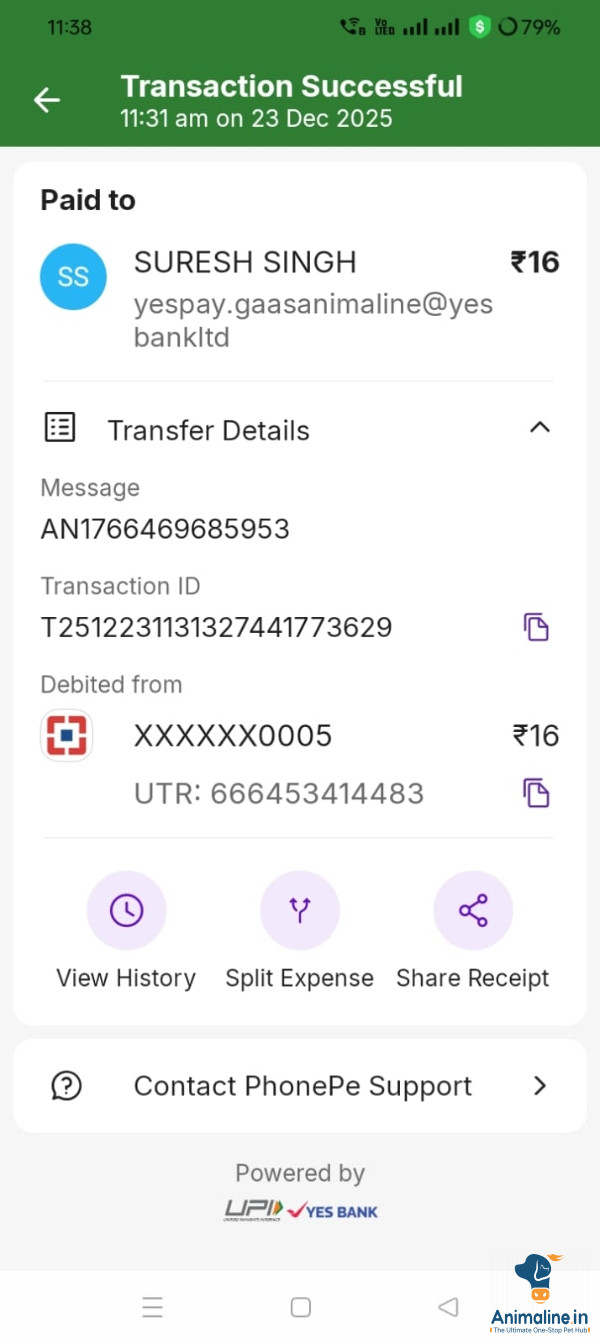This screenshot has height=1344, width=600.
Task: Open Contact PhonePe Support
Action: pyautogui.click(x=300, y=1086)
